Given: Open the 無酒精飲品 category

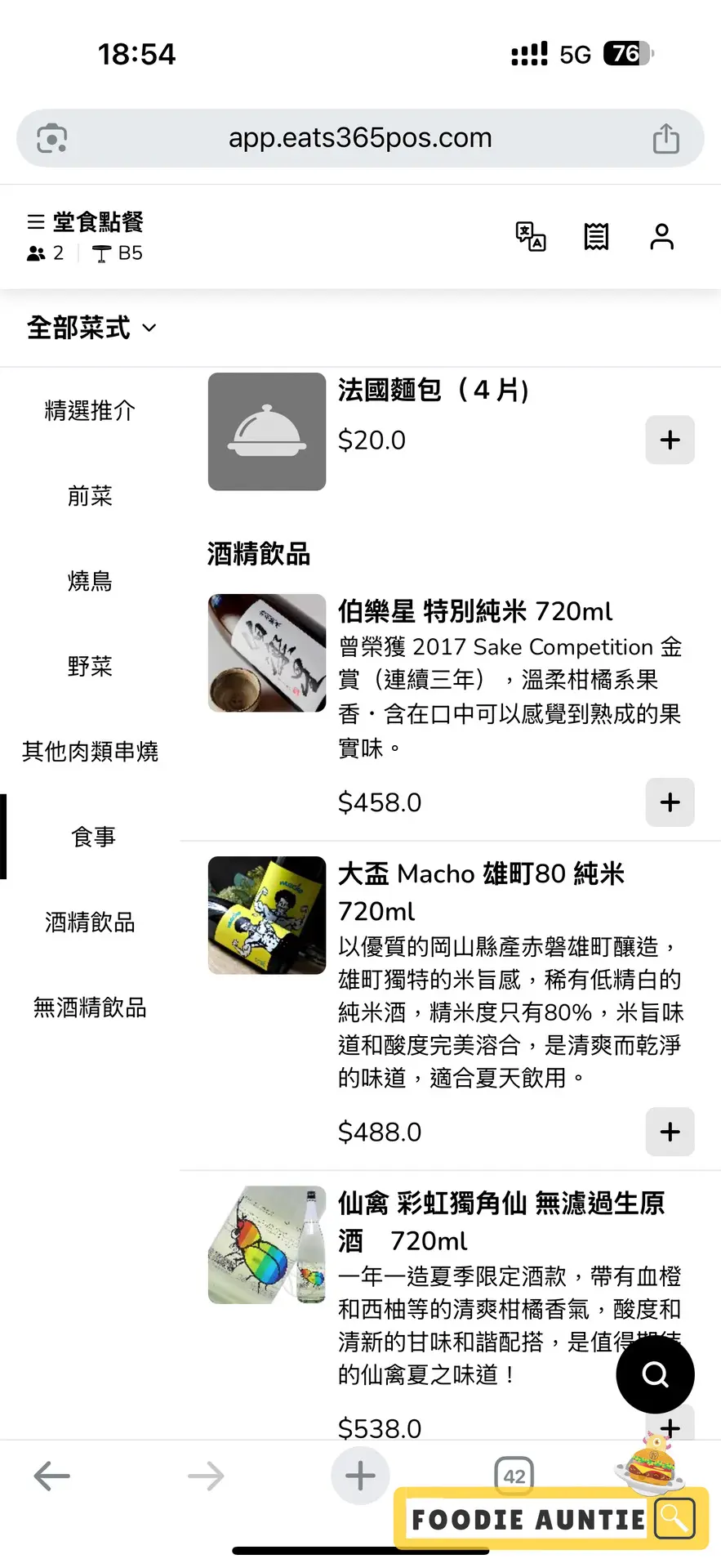Looking at the screenshot, I should [x=90, y=1007].
